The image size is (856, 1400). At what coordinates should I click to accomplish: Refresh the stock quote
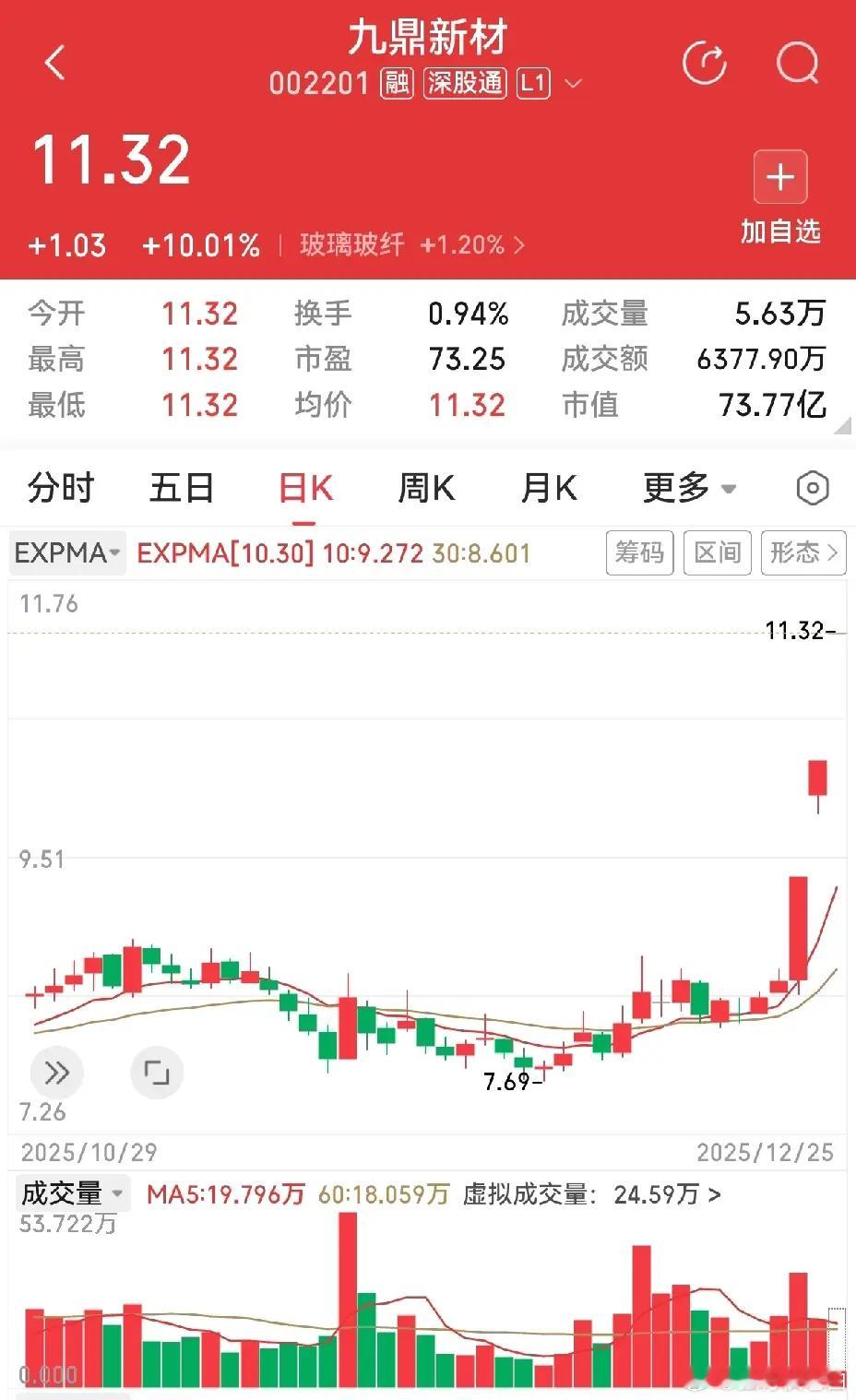(705, 63)
